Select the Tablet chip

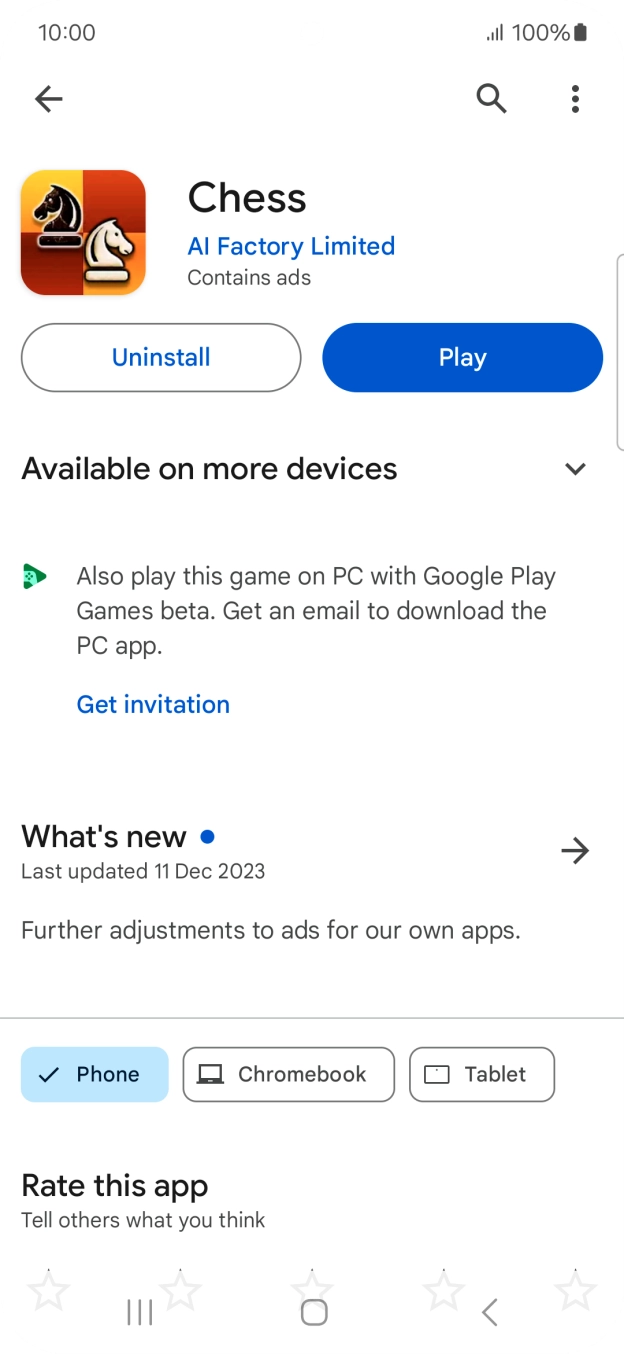tap(482, 1074)
